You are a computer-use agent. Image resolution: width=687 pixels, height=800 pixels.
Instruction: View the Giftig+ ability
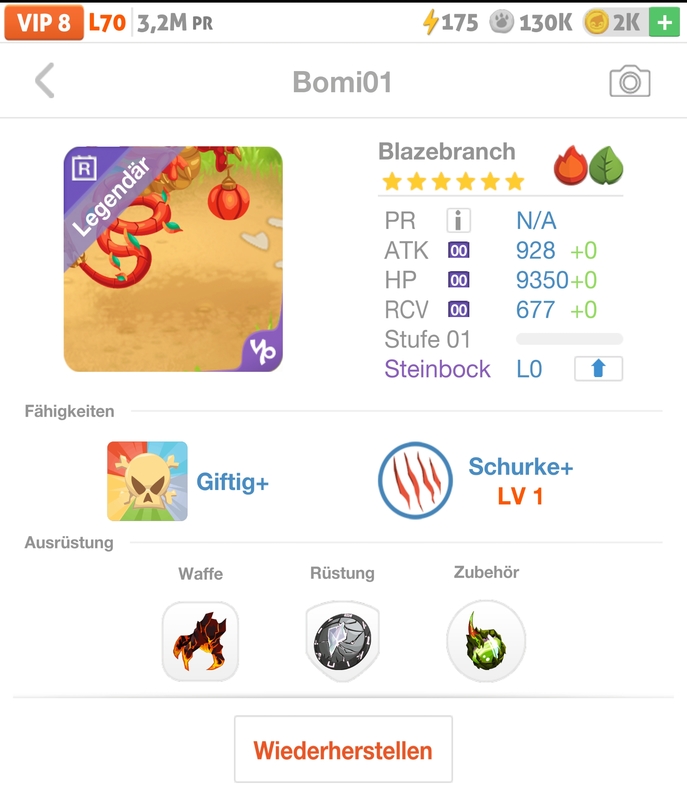(147, 482)
